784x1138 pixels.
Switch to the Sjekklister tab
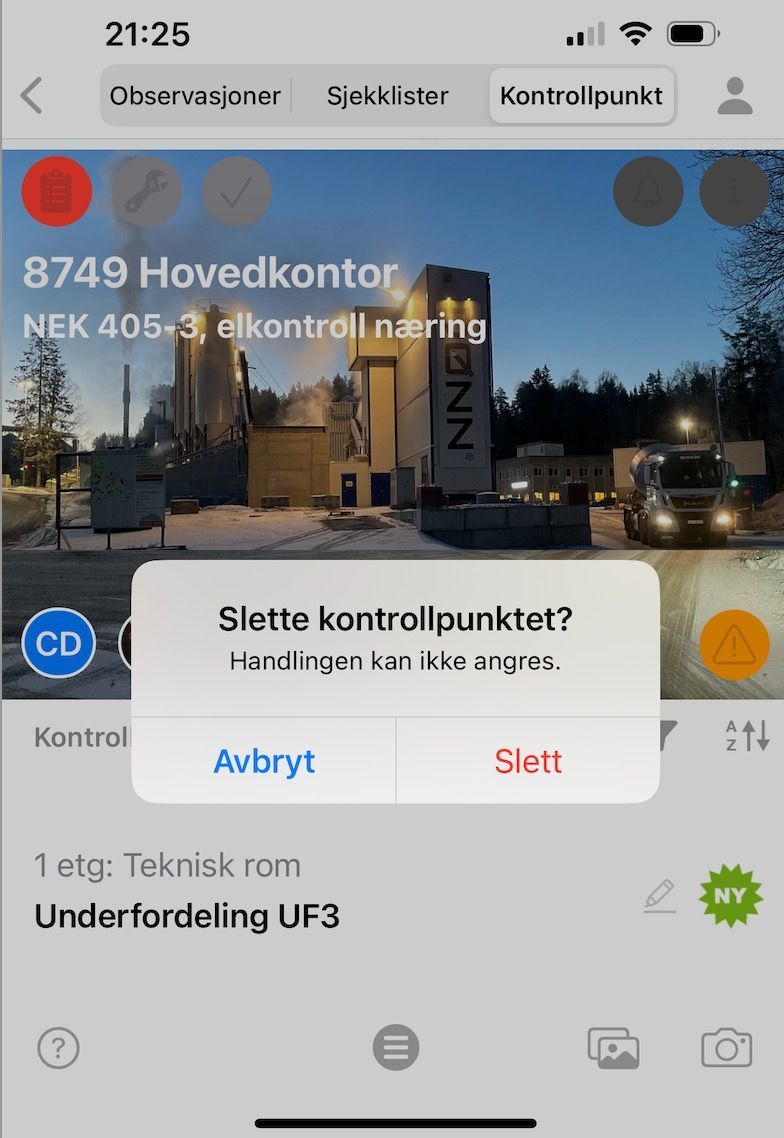pyautogui.click(x=387, y=96)
